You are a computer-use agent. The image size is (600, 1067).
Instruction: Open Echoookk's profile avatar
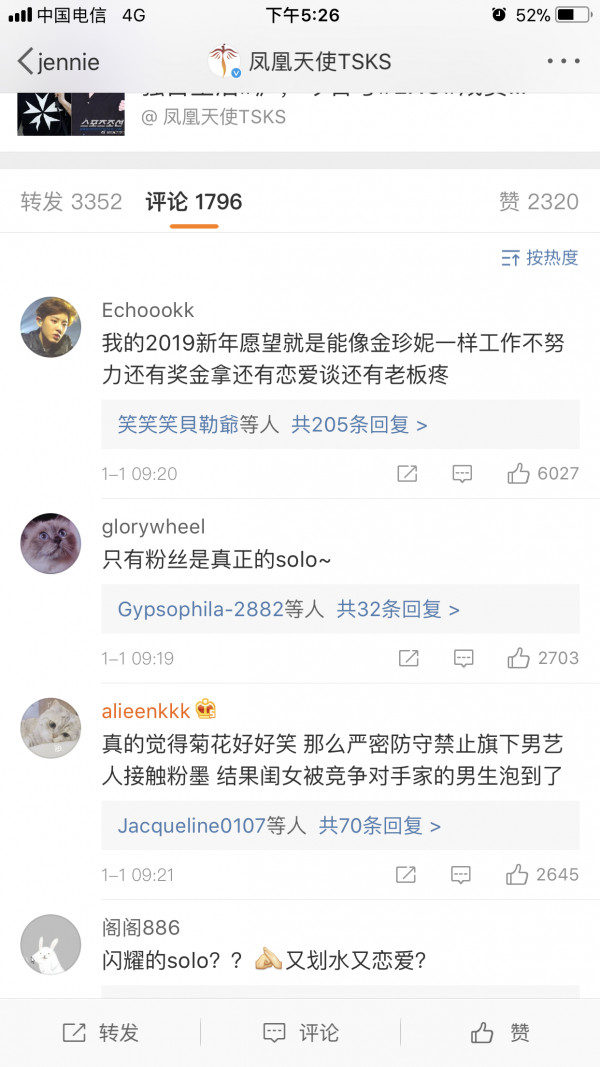click(x=50, y=327)
